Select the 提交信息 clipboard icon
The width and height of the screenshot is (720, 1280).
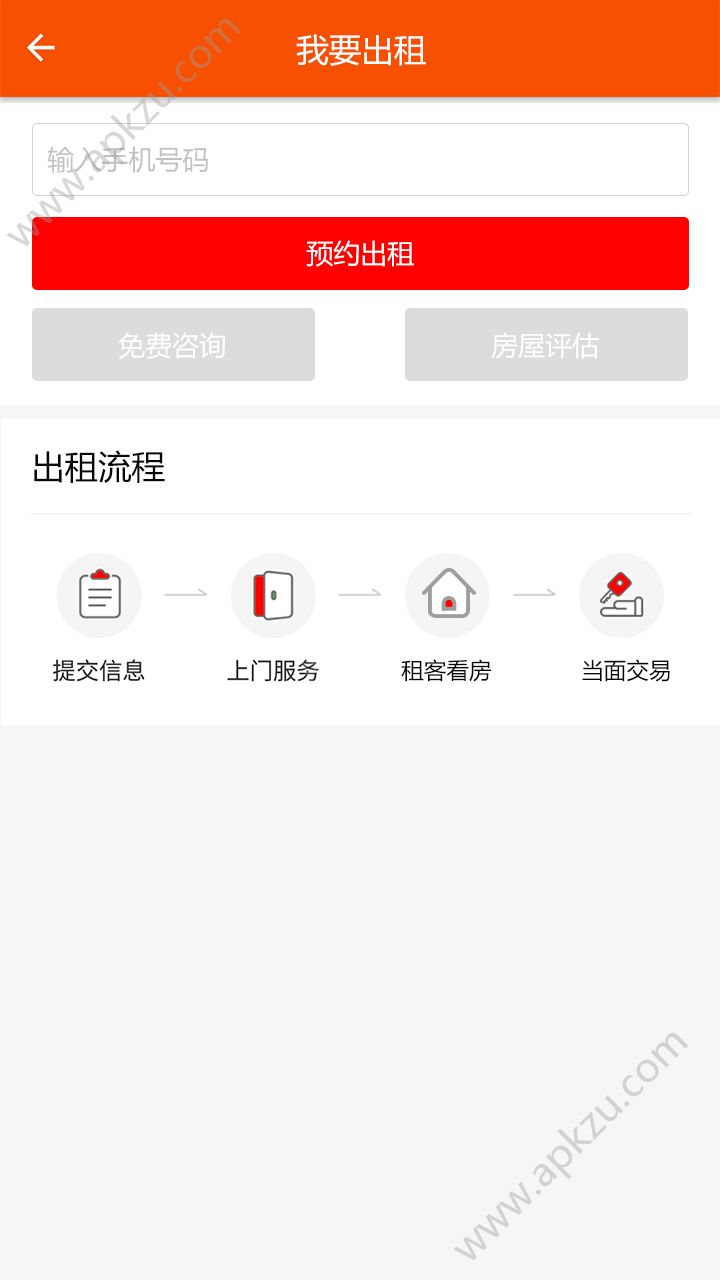click(x=99, y=594)
